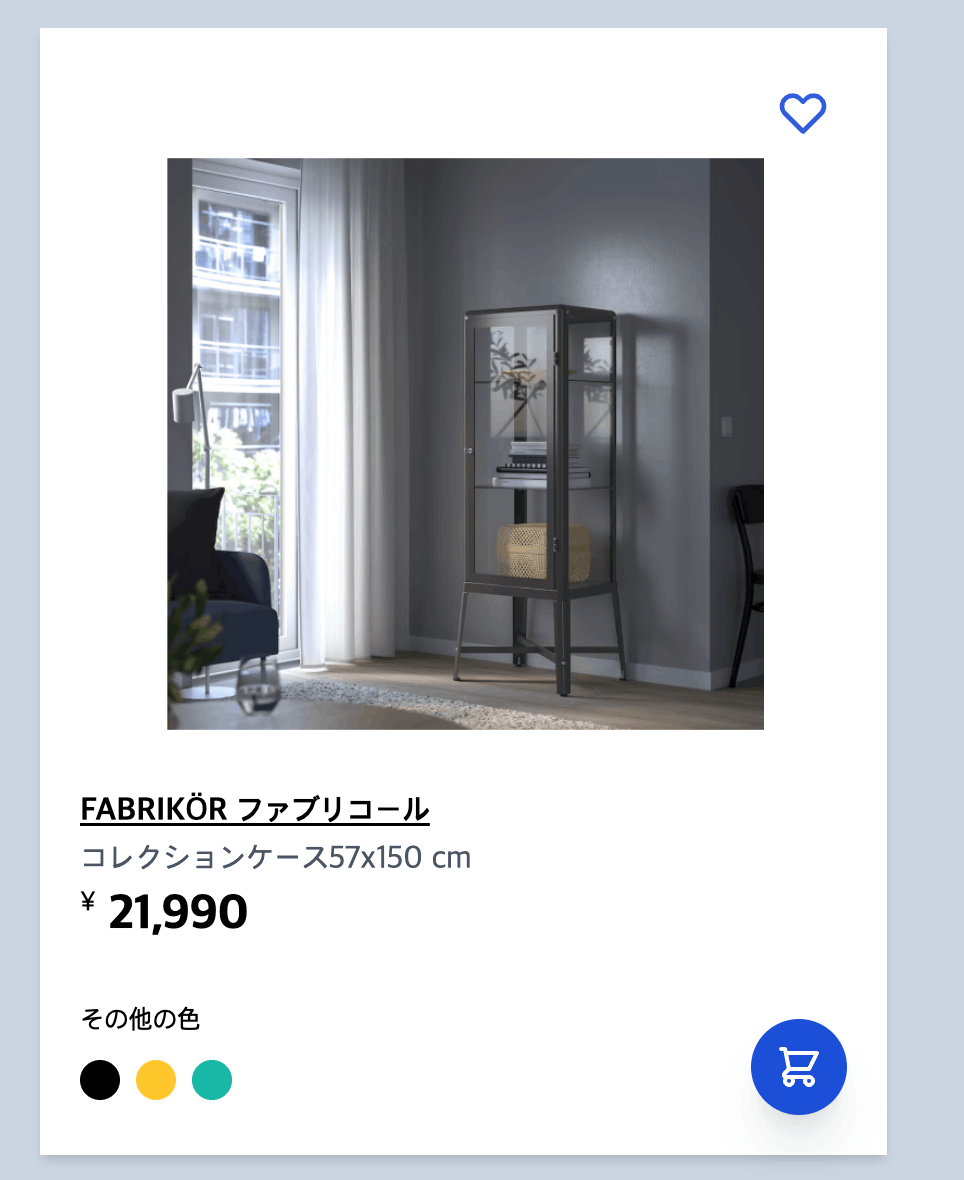Add FABRIKÖR to favorites with heart icon

802,113
